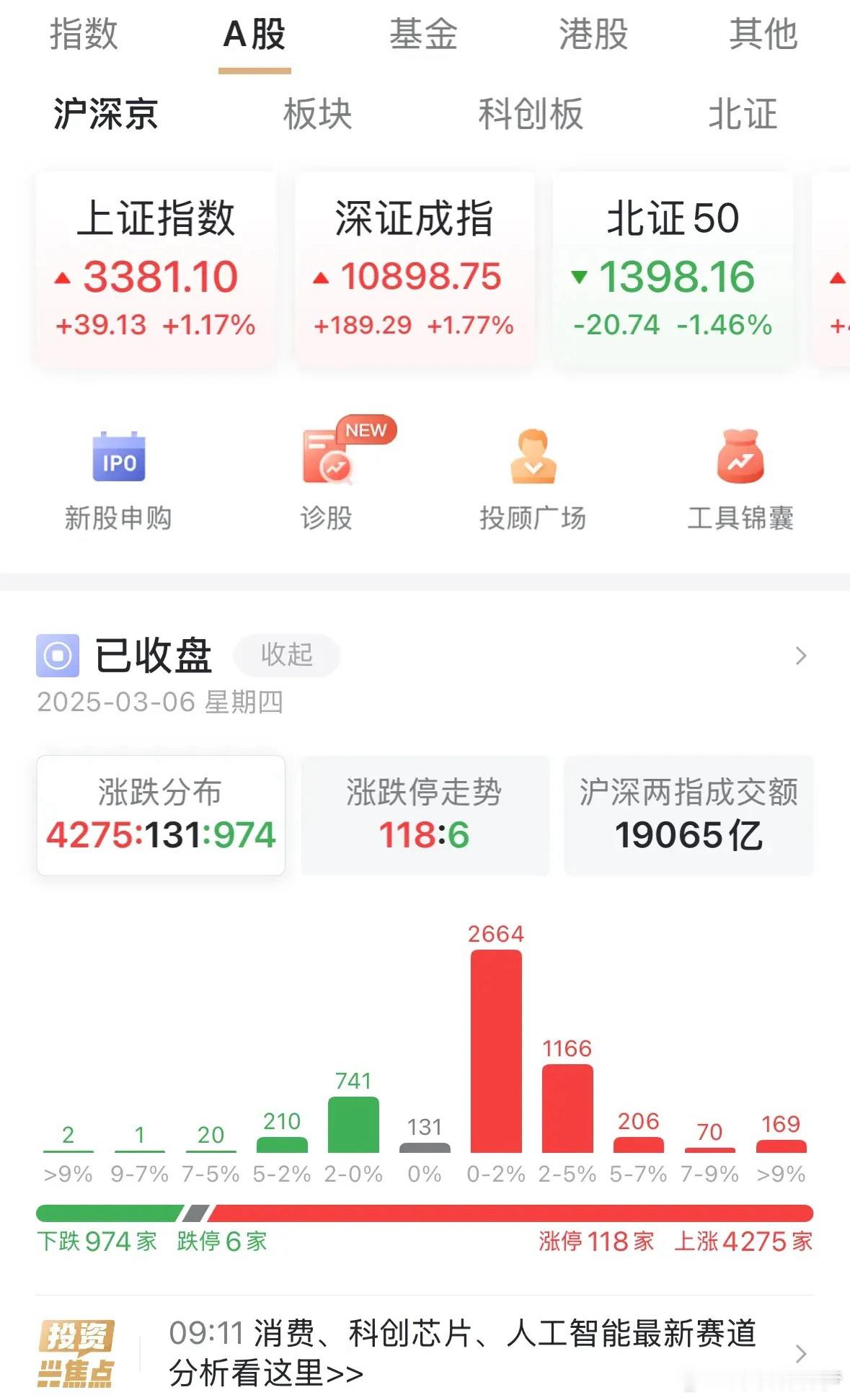850x1400 pixels.
Task: Click the 已收盘 status icon
Action: point(56,654)
